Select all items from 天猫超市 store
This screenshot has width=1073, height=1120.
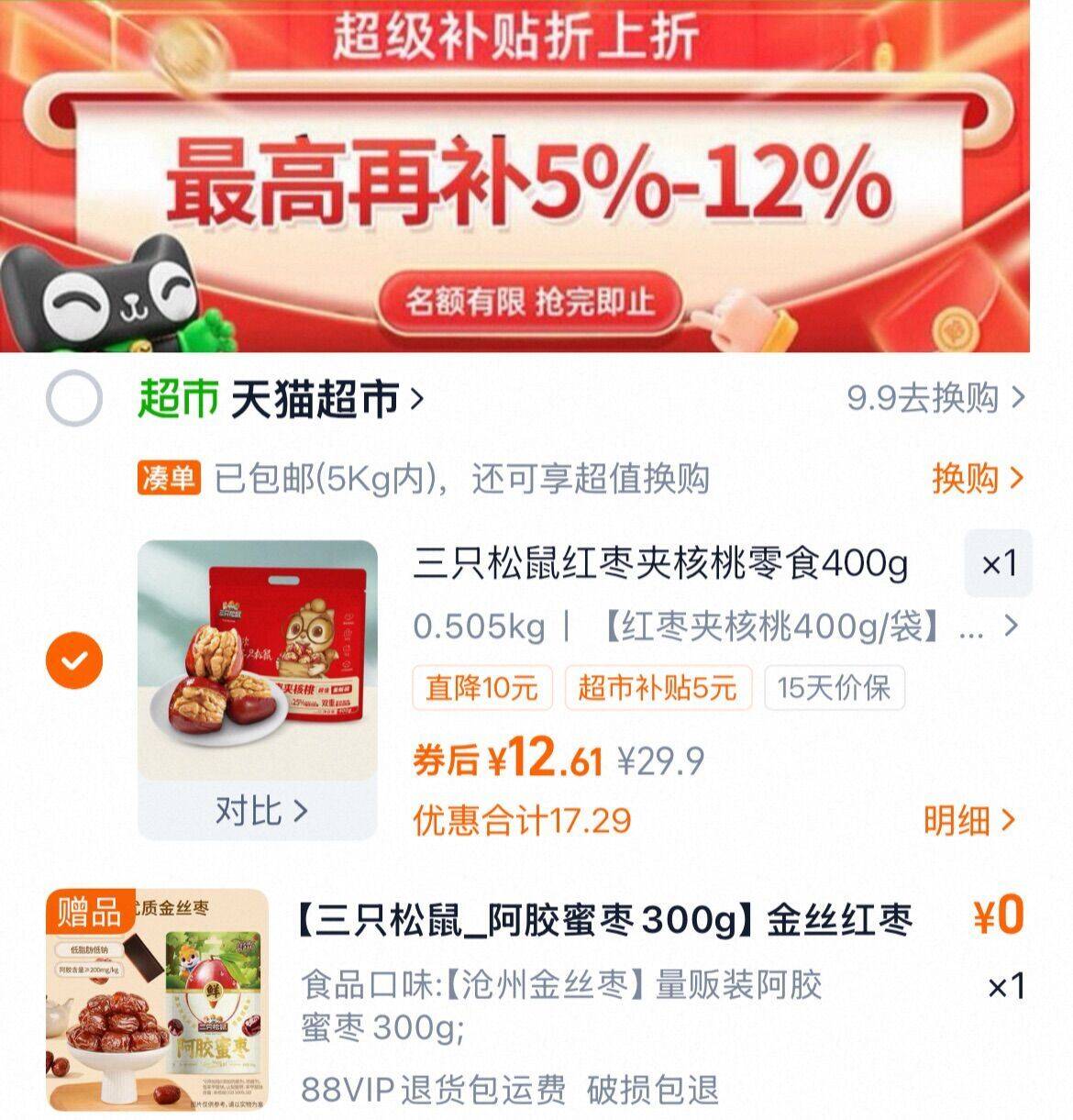coord(73,398)
